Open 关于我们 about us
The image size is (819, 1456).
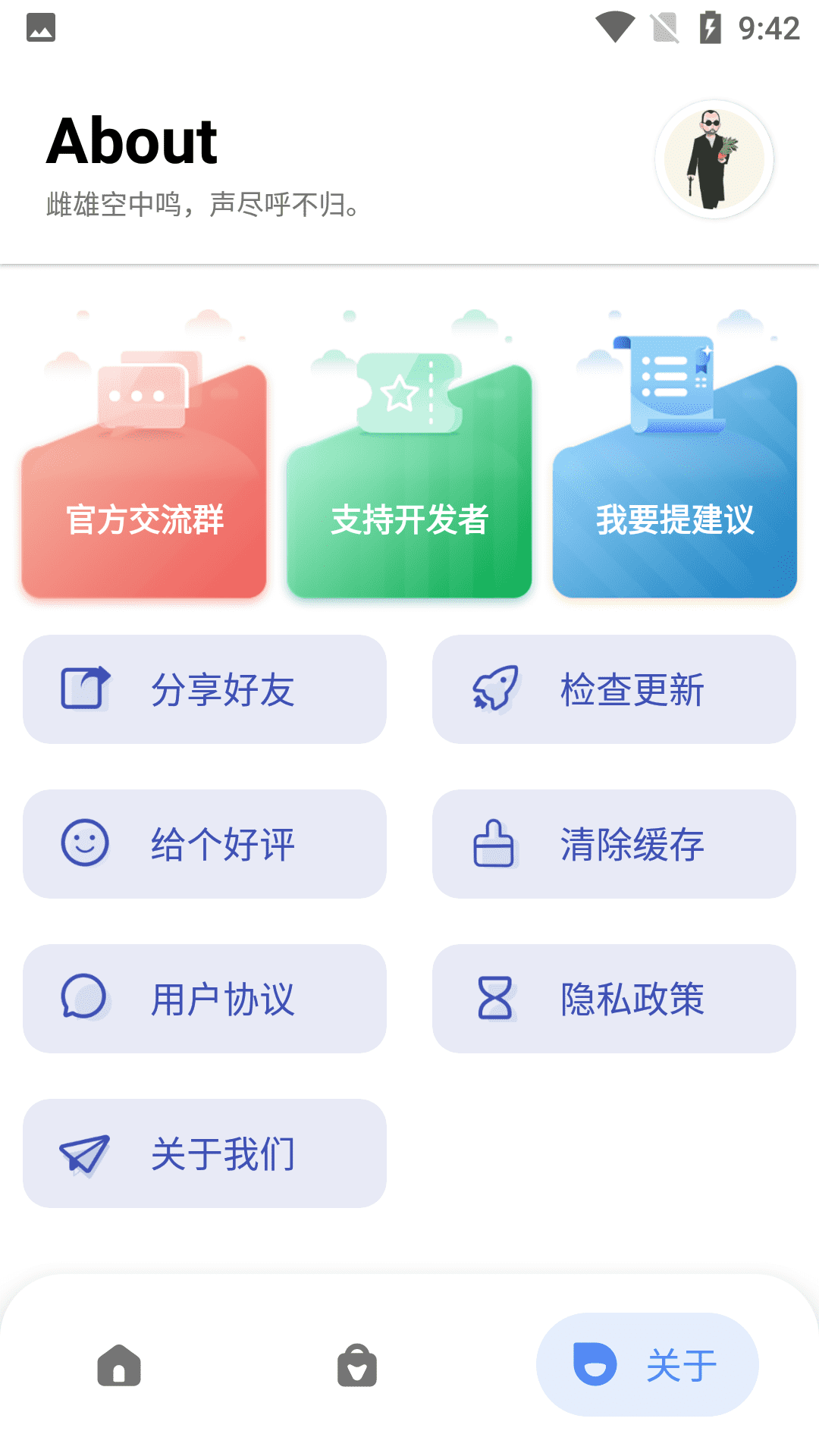[x=205, y=1153]
